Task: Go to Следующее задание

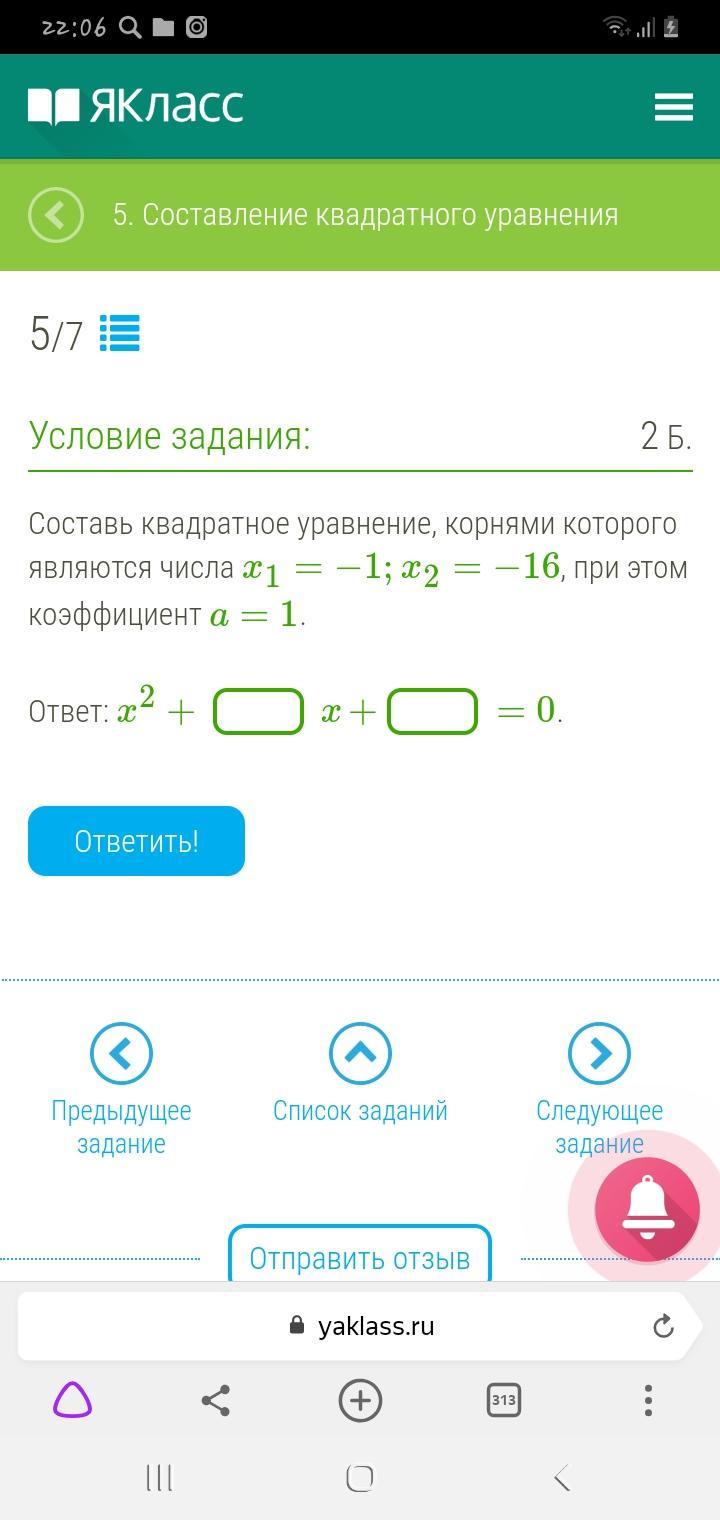Action: point(599,1053)
